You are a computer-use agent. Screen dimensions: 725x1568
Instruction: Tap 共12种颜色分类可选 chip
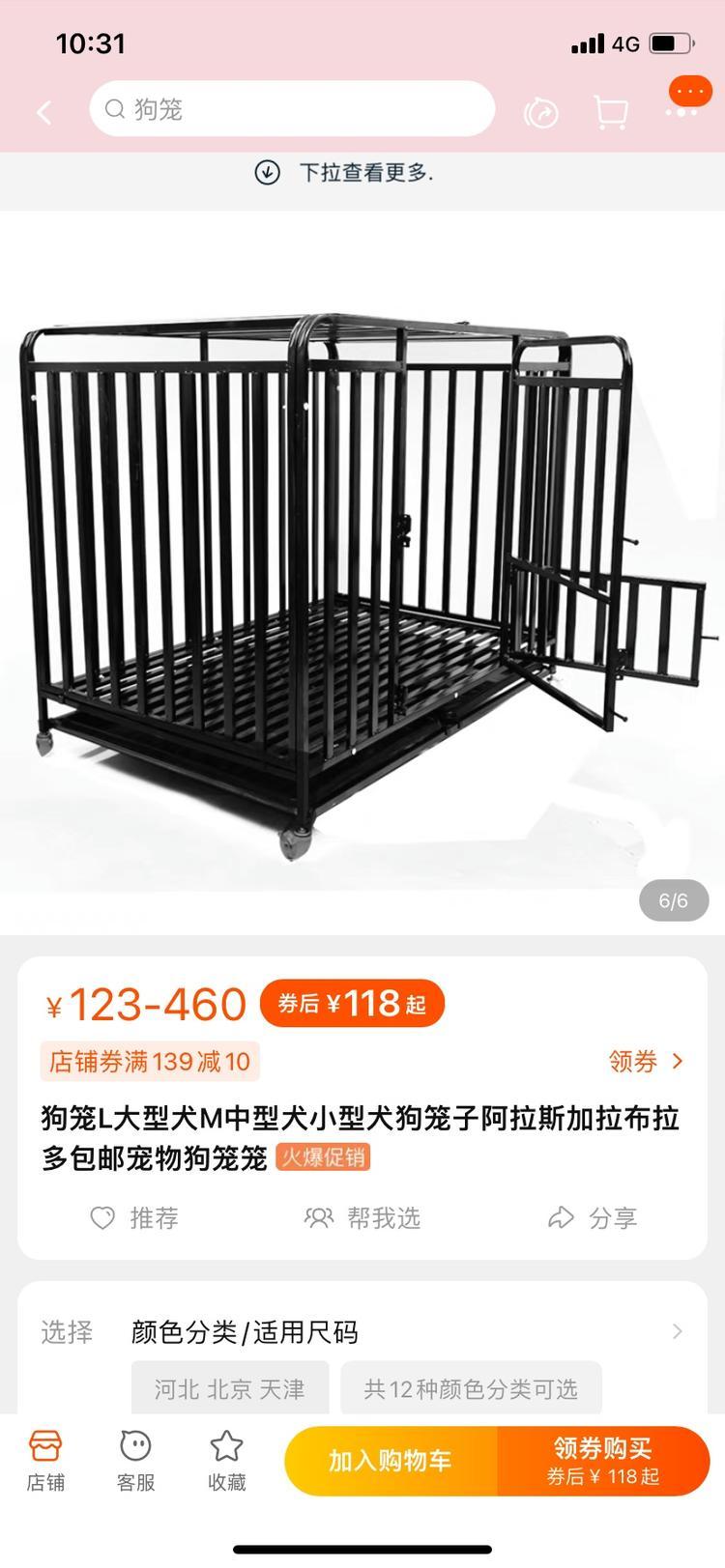click(x=471, y=1388)
